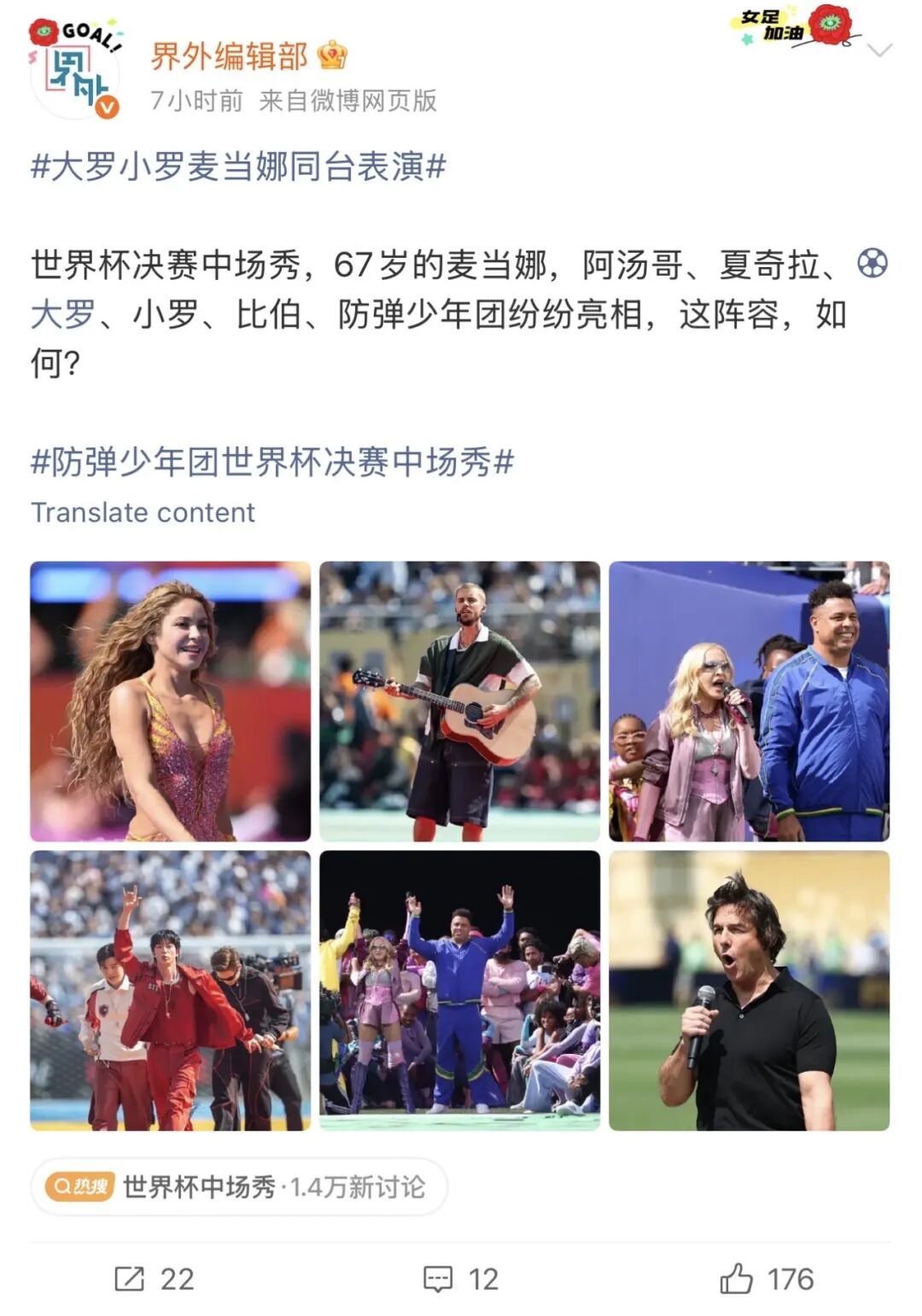
Task: Expand the post options chevron
Action: [x=878, y=49]
